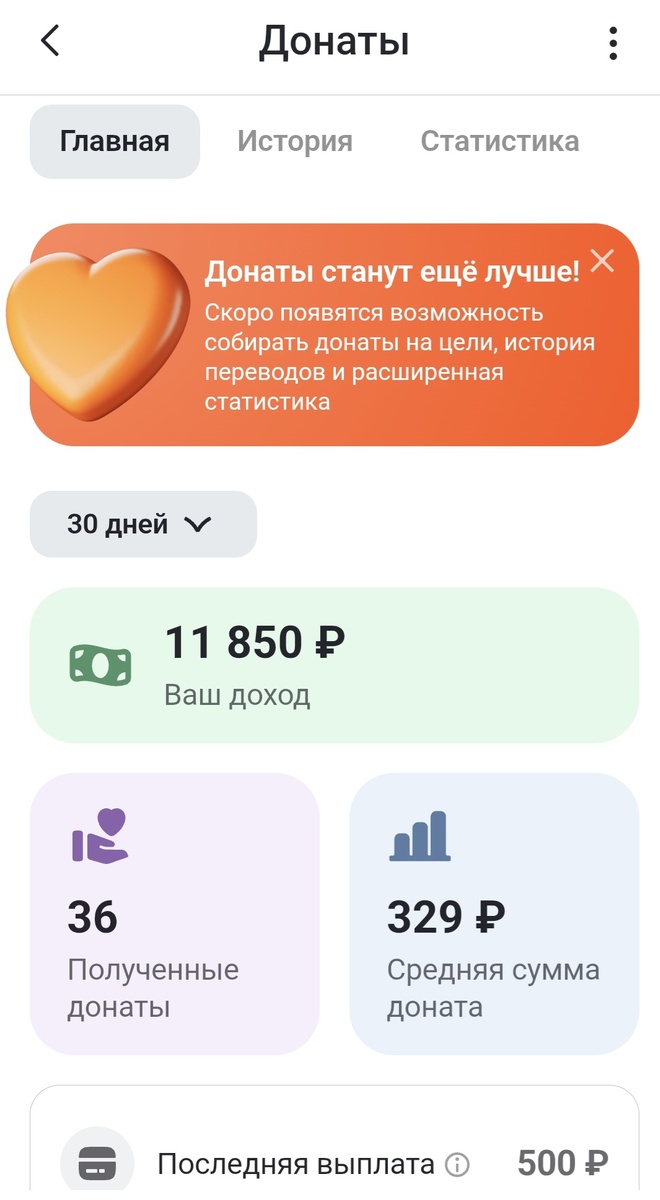Expand the 30 дней period dropdown
The height and width of the screenshot is (1200, 660).
[143, 524]
